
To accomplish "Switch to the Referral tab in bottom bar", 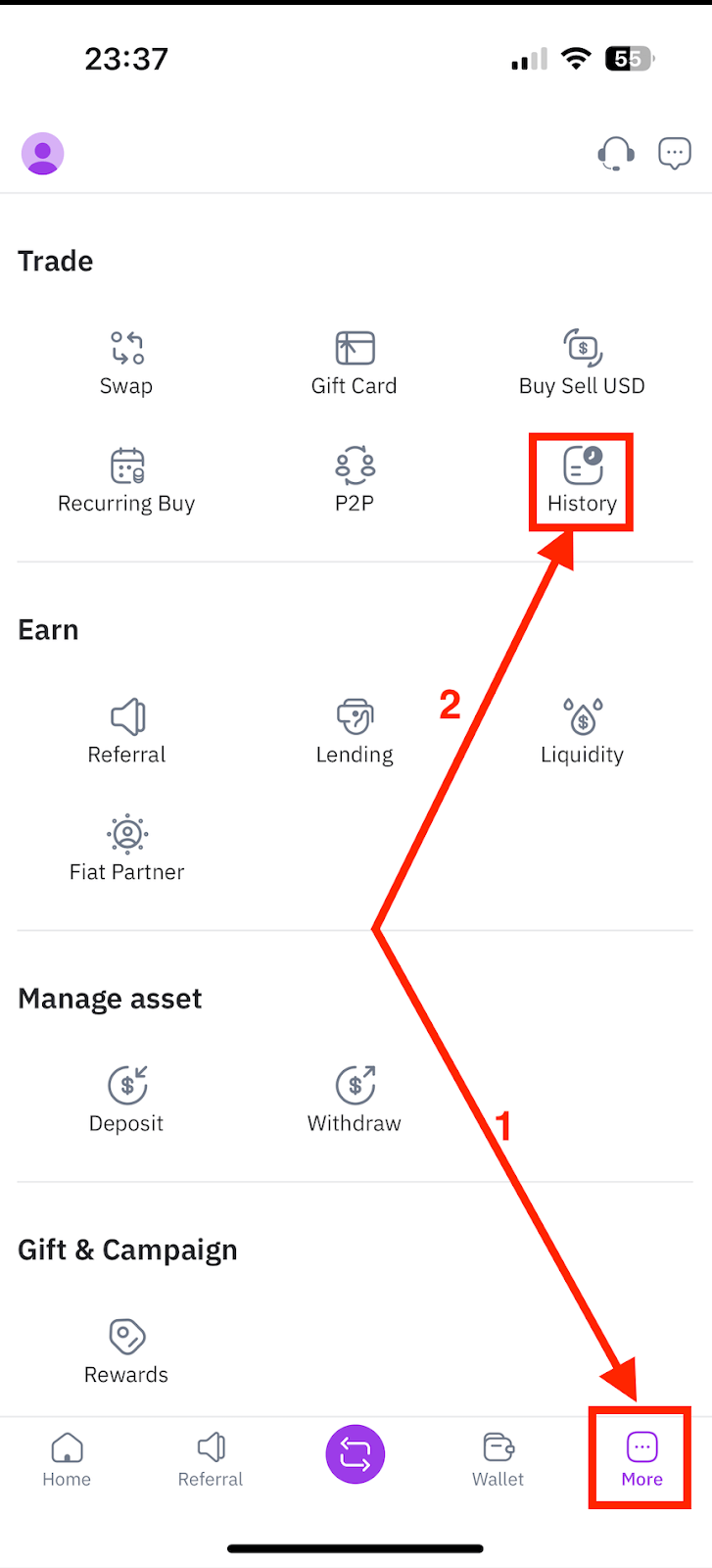I will pos(211,1460).
